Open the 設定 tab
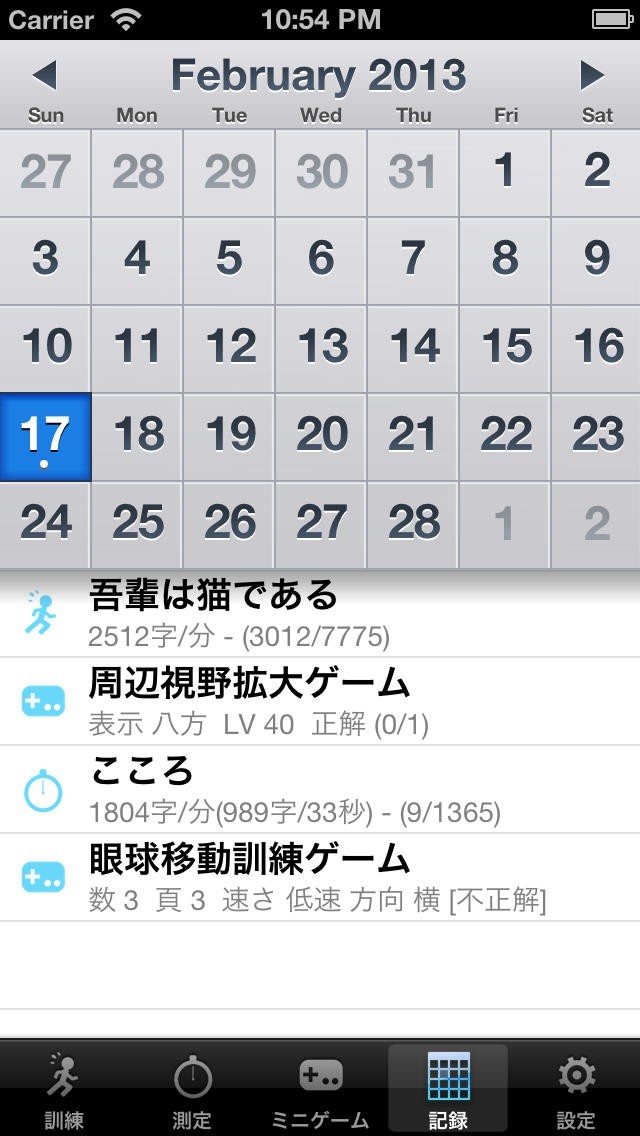640x1136 pixels. (576, 1090)
